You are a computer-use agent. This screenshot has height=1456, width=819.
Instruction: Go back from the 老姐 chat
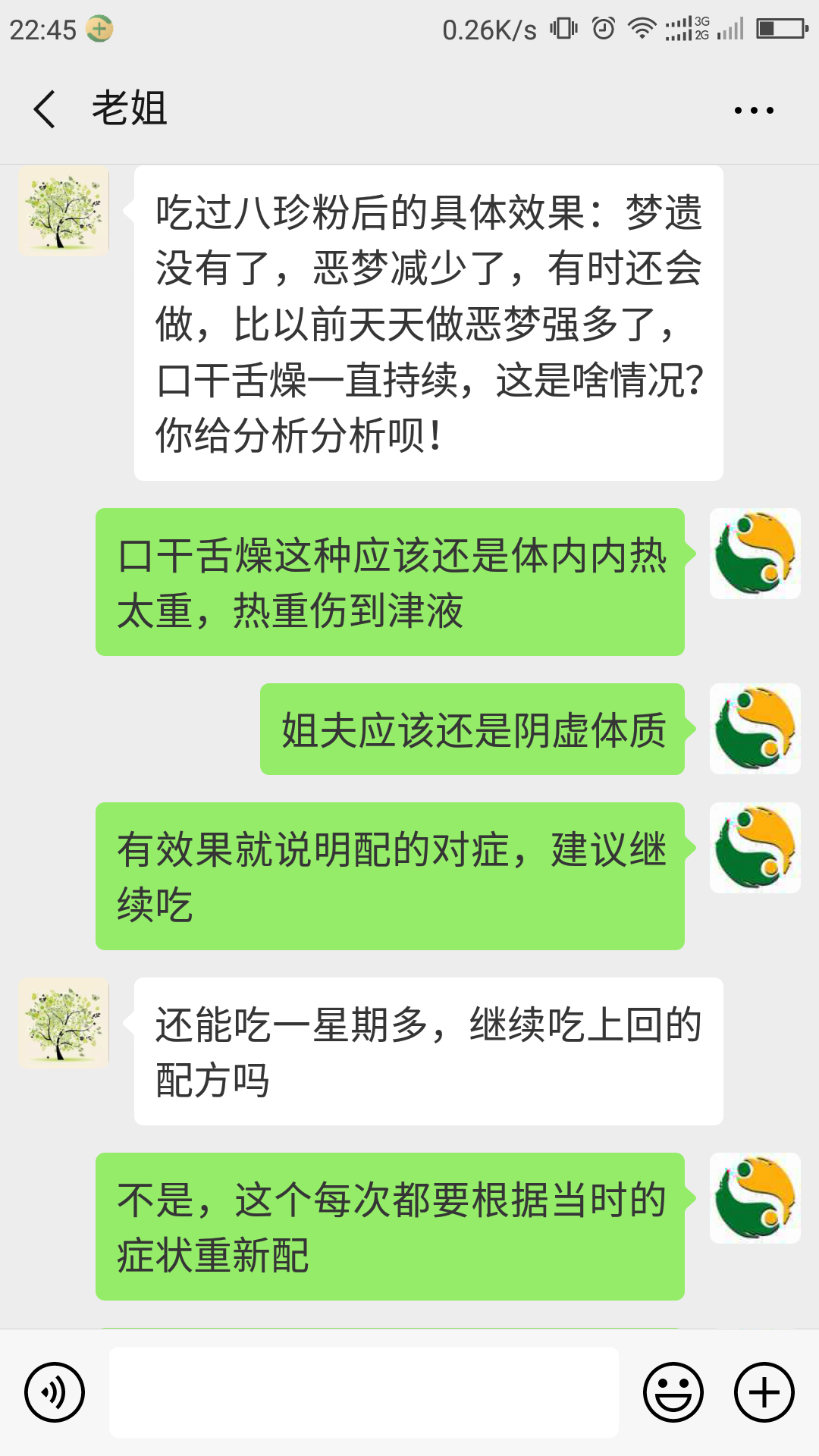pos(45,109)
